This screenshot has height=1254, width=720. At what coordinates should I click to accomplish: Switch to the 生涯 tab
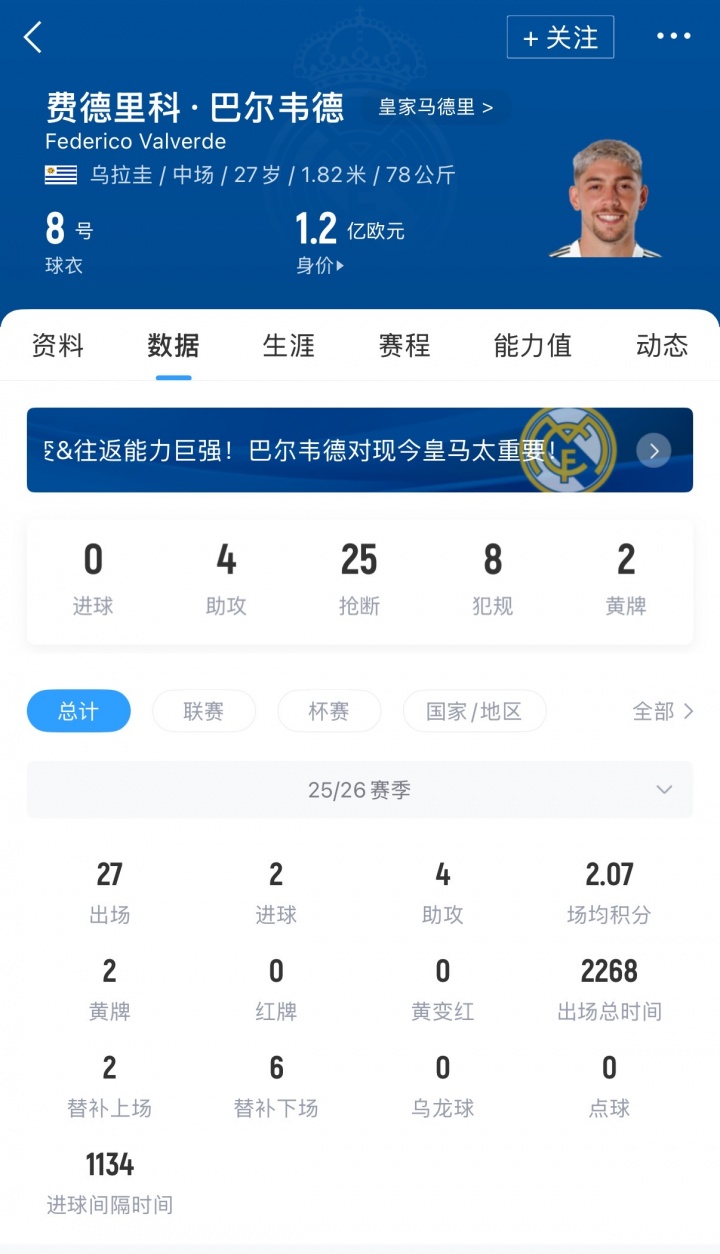point(289,346)
